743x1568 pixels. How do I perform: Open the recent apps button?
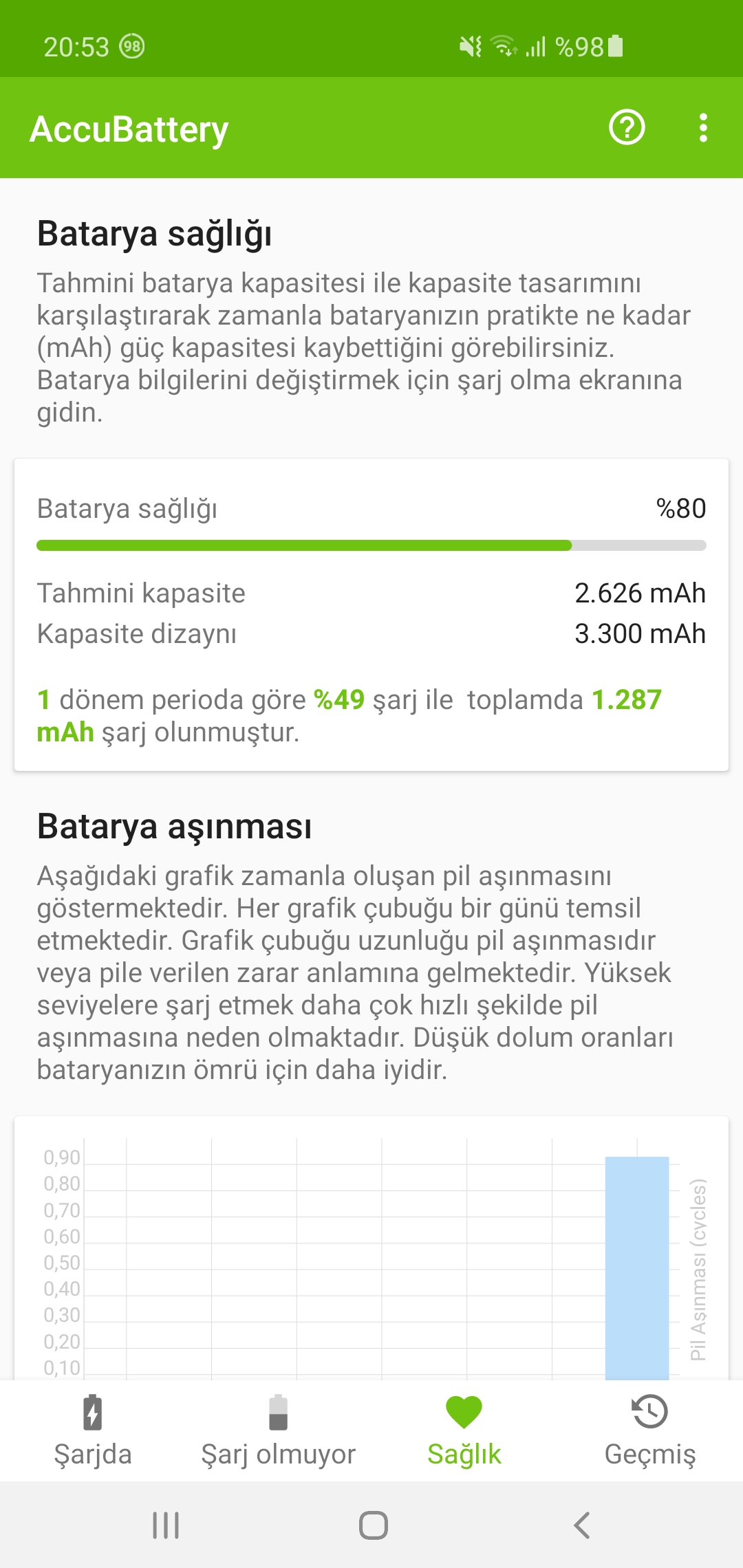point(166,1525)
